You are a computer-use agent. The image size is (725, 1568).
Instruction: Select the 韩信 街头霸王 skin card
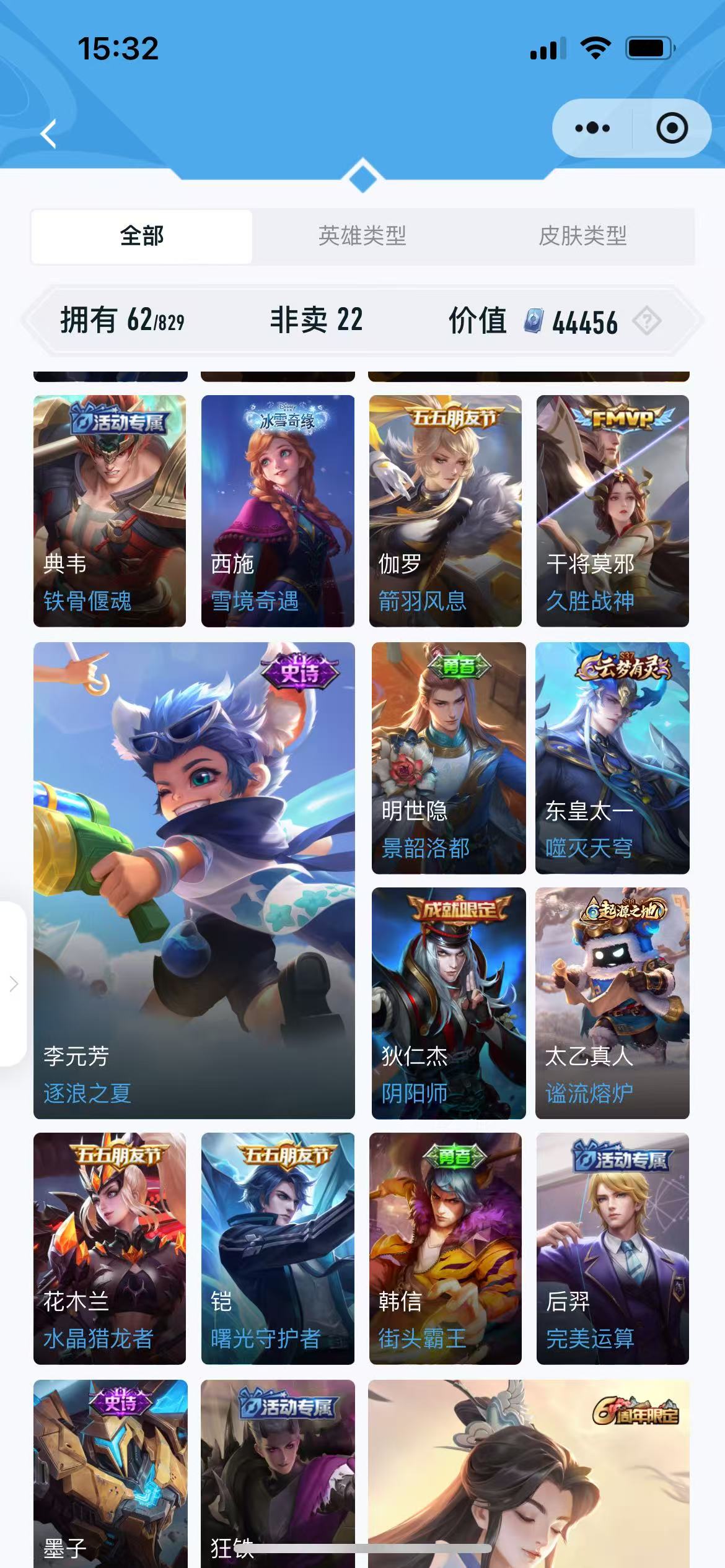[x=446, y=1248]
